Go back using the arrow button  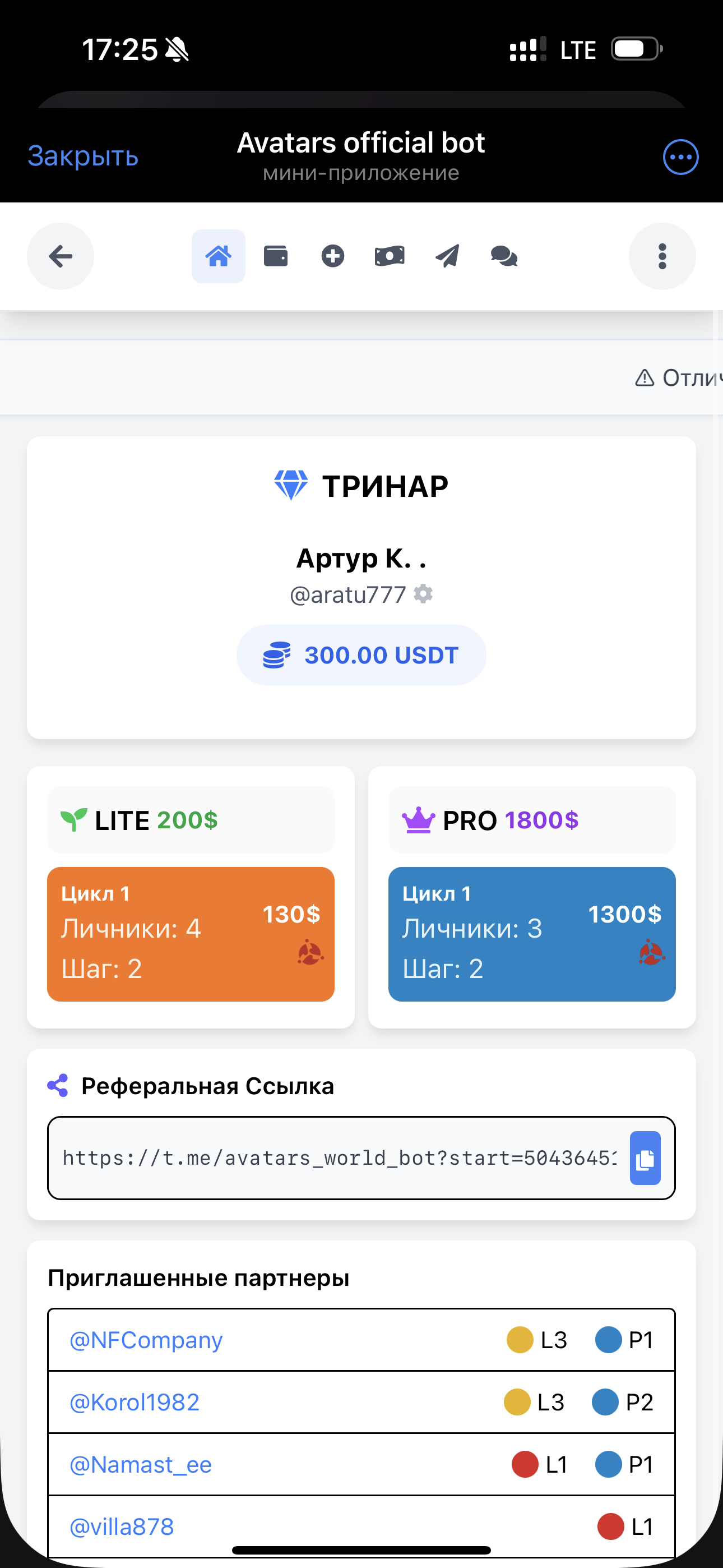point(61,256)
